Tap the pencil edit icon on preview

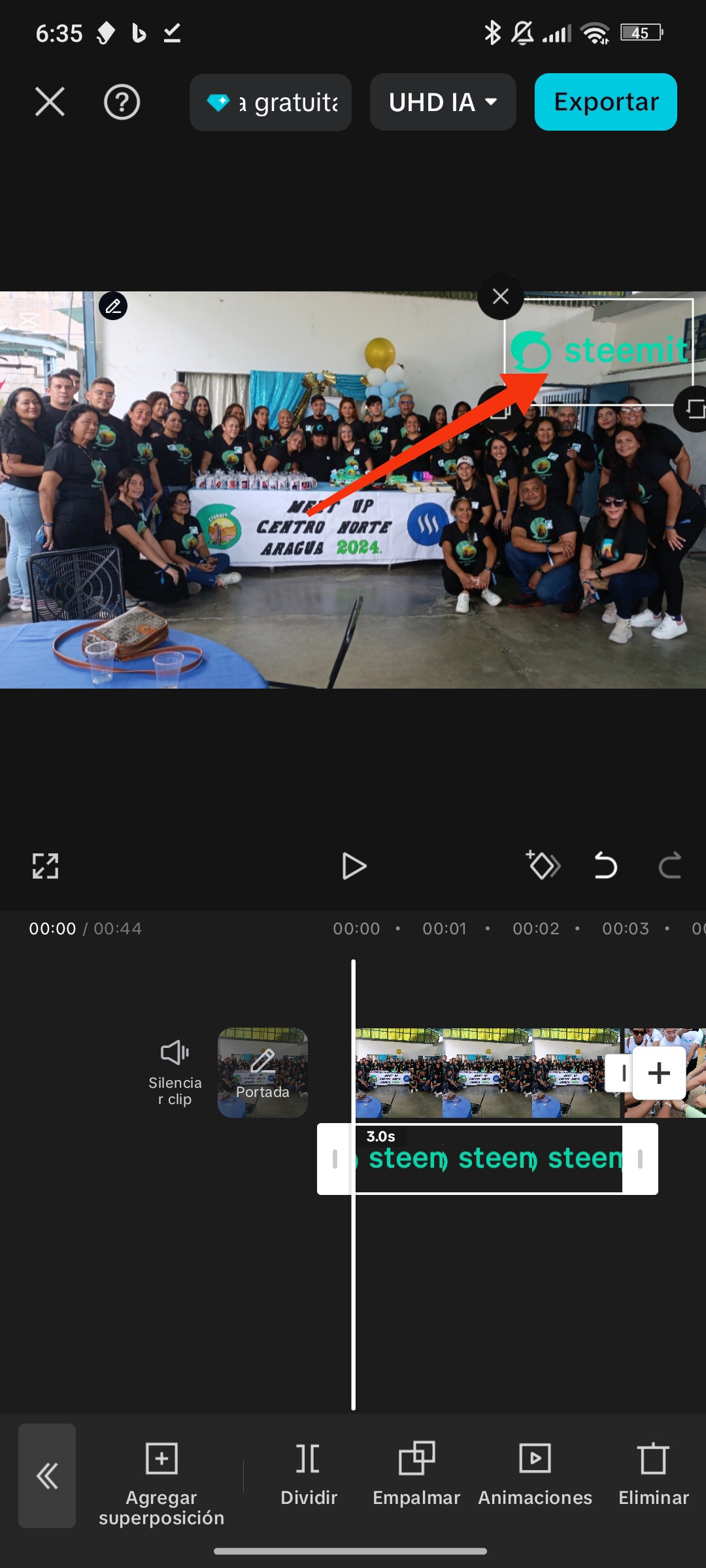113,306
